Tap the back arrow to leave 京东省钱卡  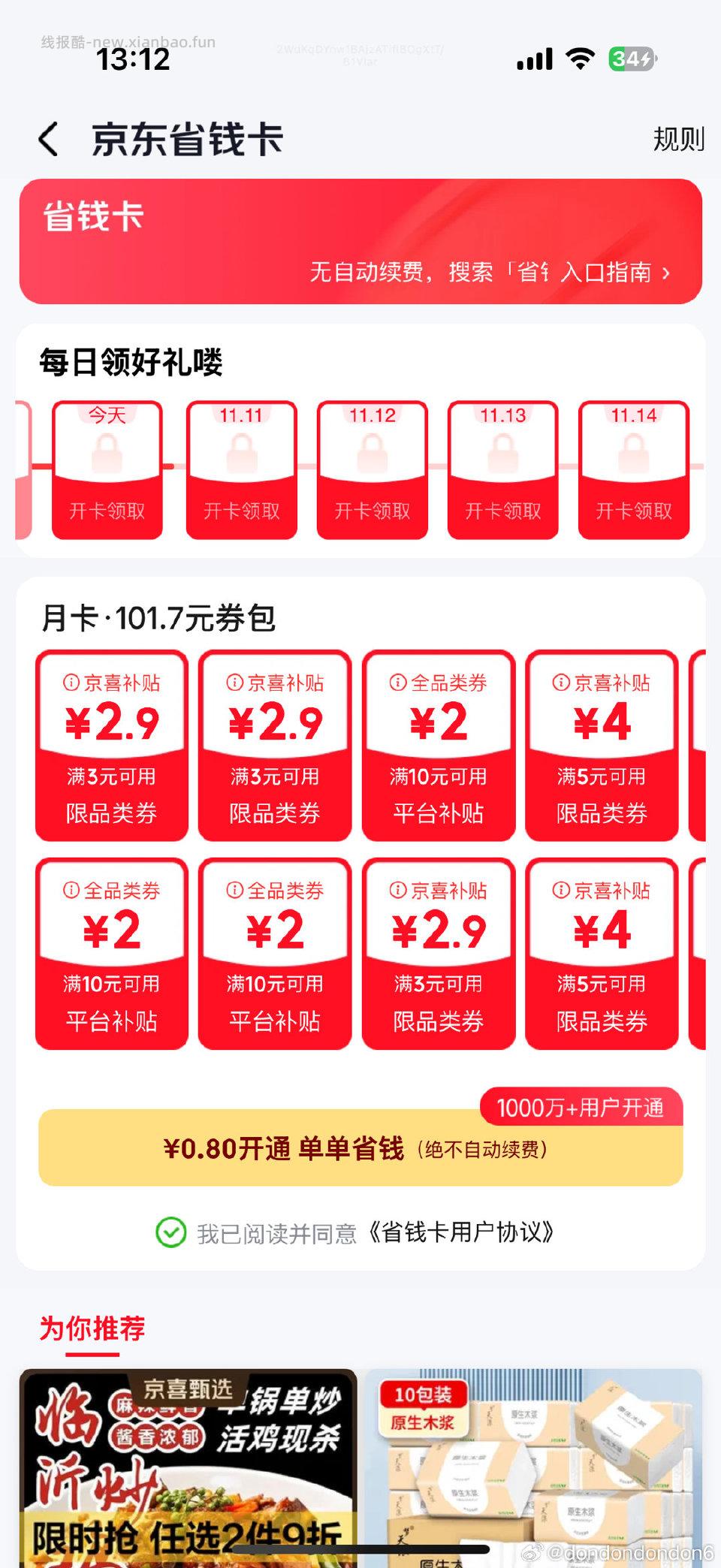pyautogui.click(x=48, y=138)
